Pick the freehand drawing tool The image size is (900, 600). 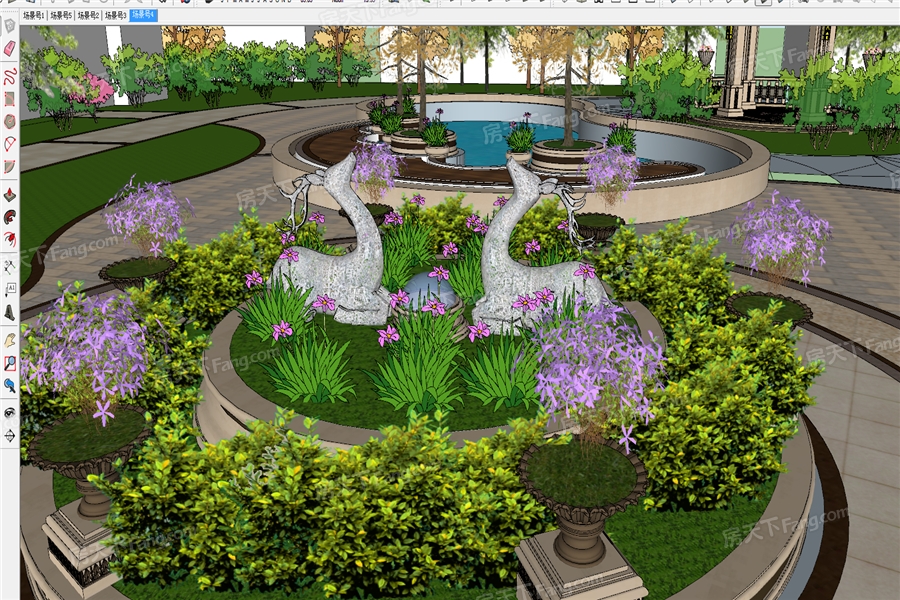click(x=10, y=75)
